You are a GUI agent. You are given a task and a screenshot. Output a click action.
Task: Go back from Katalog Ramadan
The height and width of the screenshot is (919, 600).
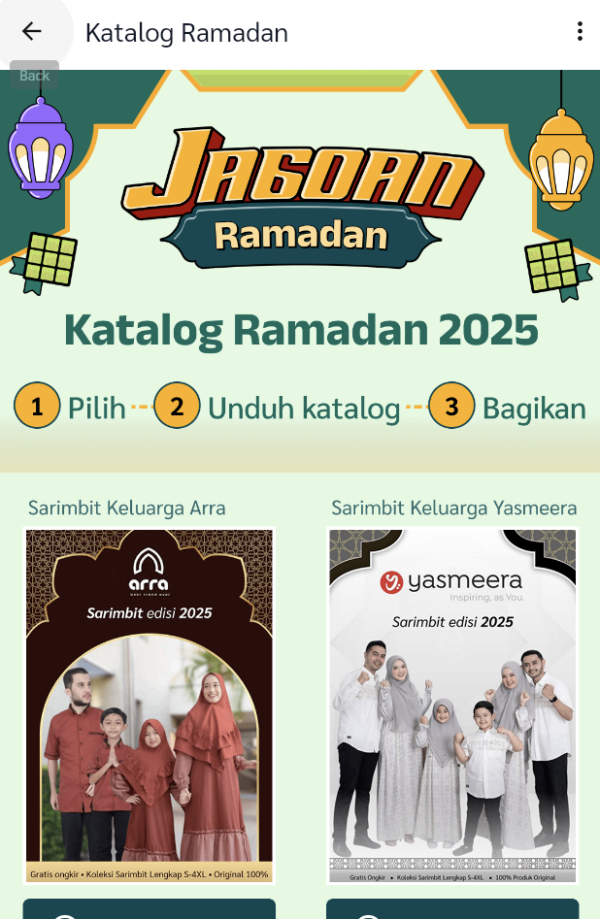pyautogui.click(x=32, y=32)
